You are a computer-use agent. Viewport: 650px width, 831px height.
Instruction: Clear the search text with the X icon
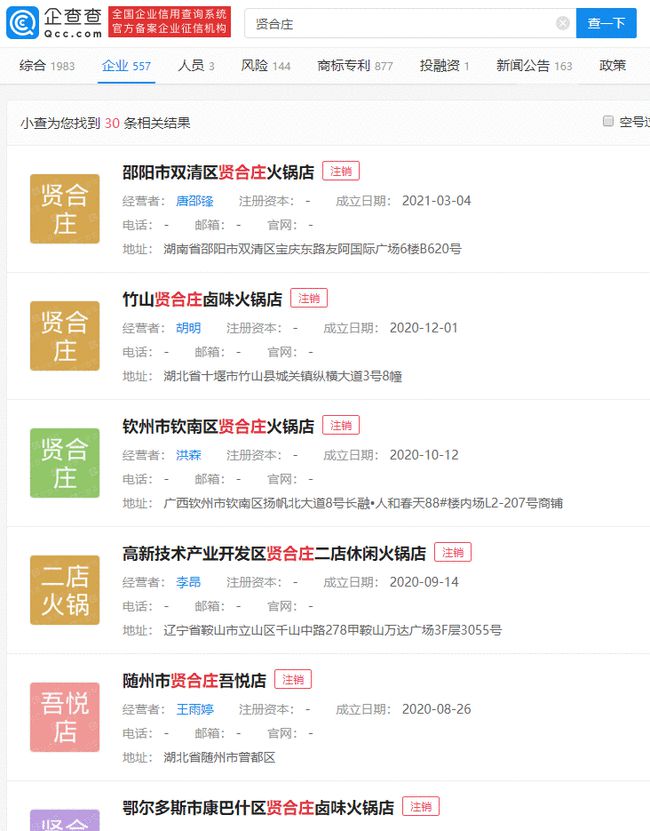tap(563, 23)
